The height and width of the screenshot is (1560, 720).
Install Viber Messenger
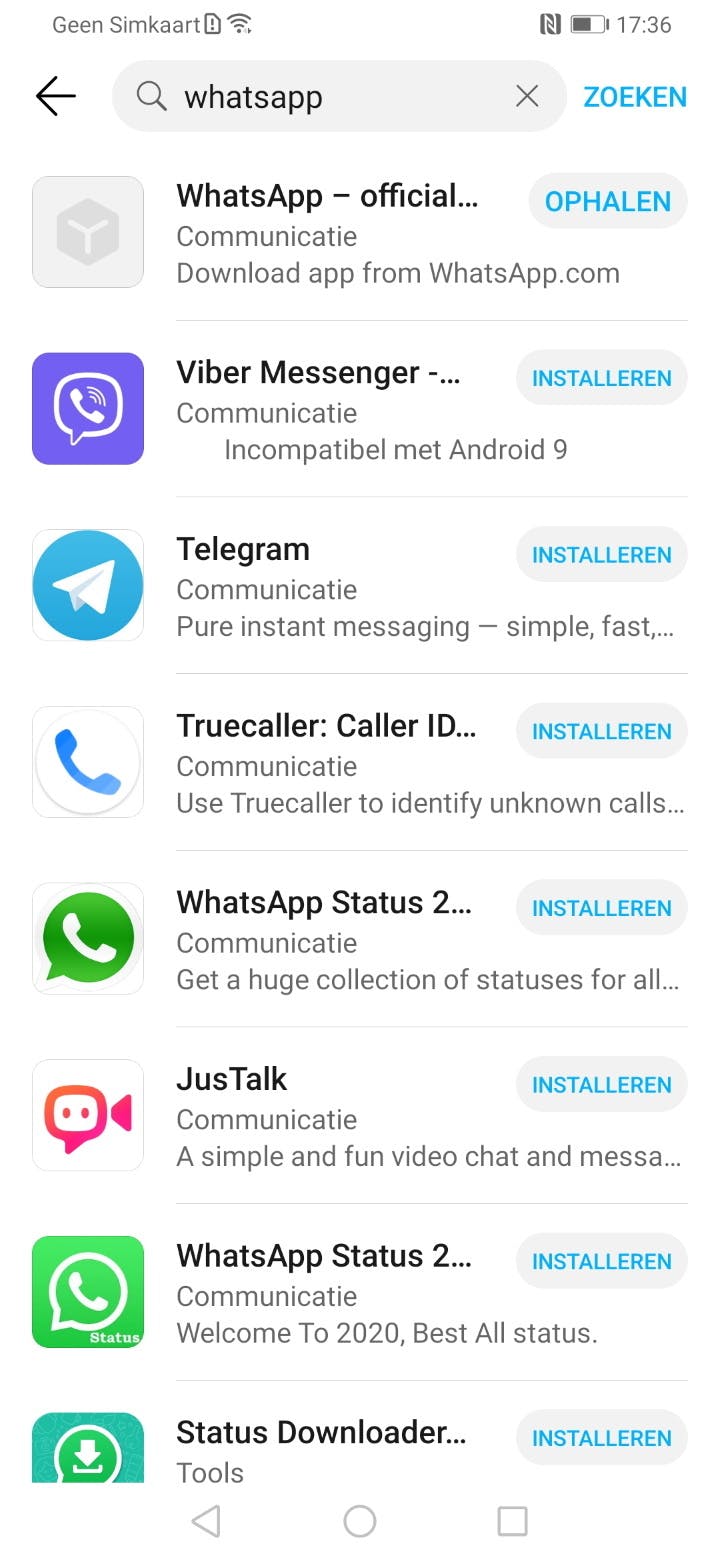(x=601, y=379)
